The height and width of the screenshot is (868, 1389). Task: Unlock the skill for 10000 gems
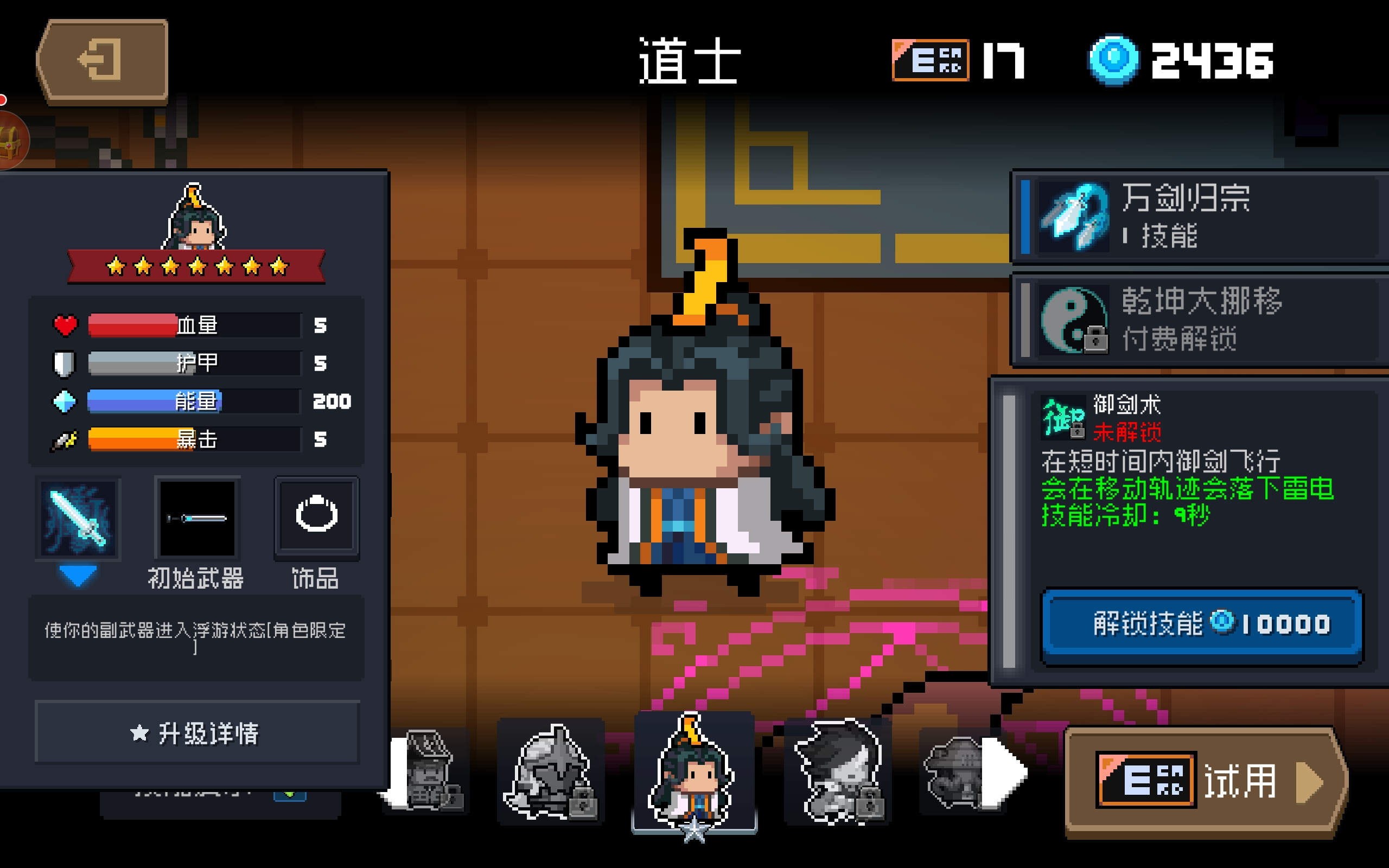(x=1202, y=624)
